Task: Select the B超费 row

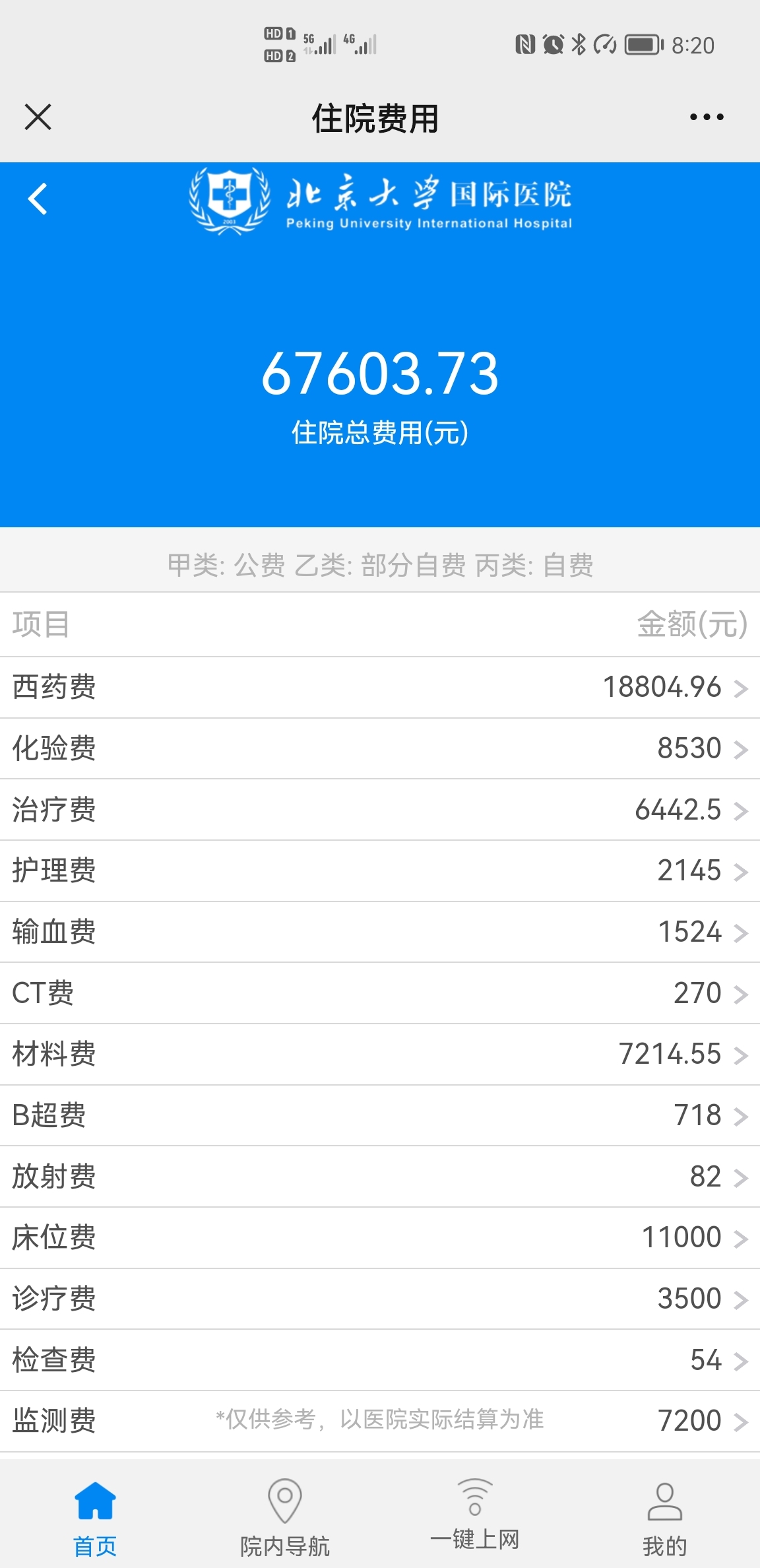Action: click(x=380, y=1115)
